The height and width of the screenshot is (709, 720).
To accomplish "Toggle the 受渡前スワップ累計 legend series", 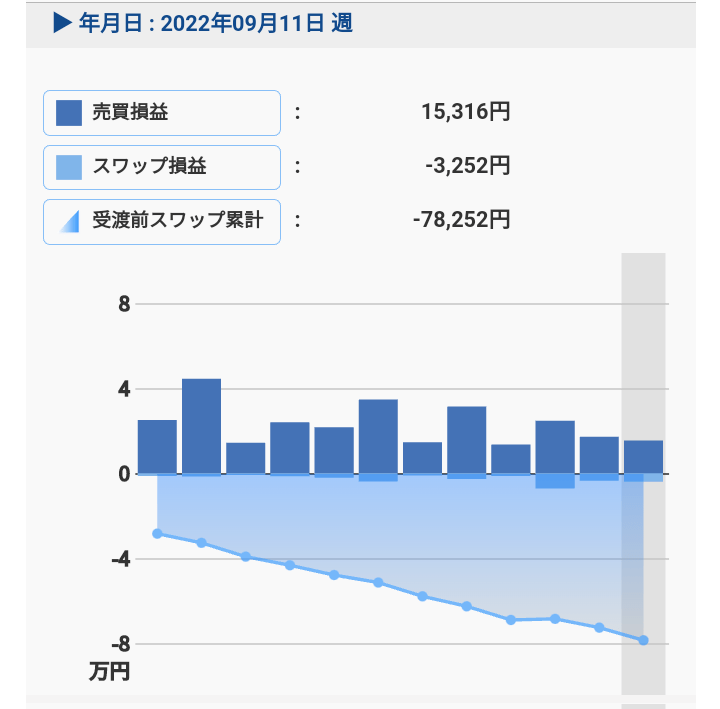I will 161,221.
